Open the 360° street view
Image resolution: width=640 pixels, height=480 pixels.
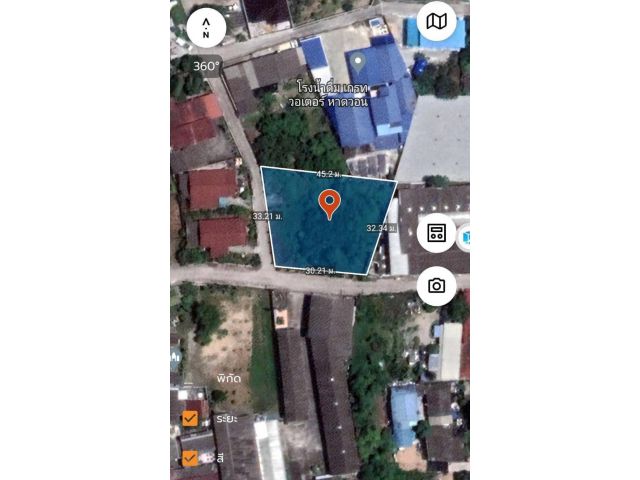206,66
